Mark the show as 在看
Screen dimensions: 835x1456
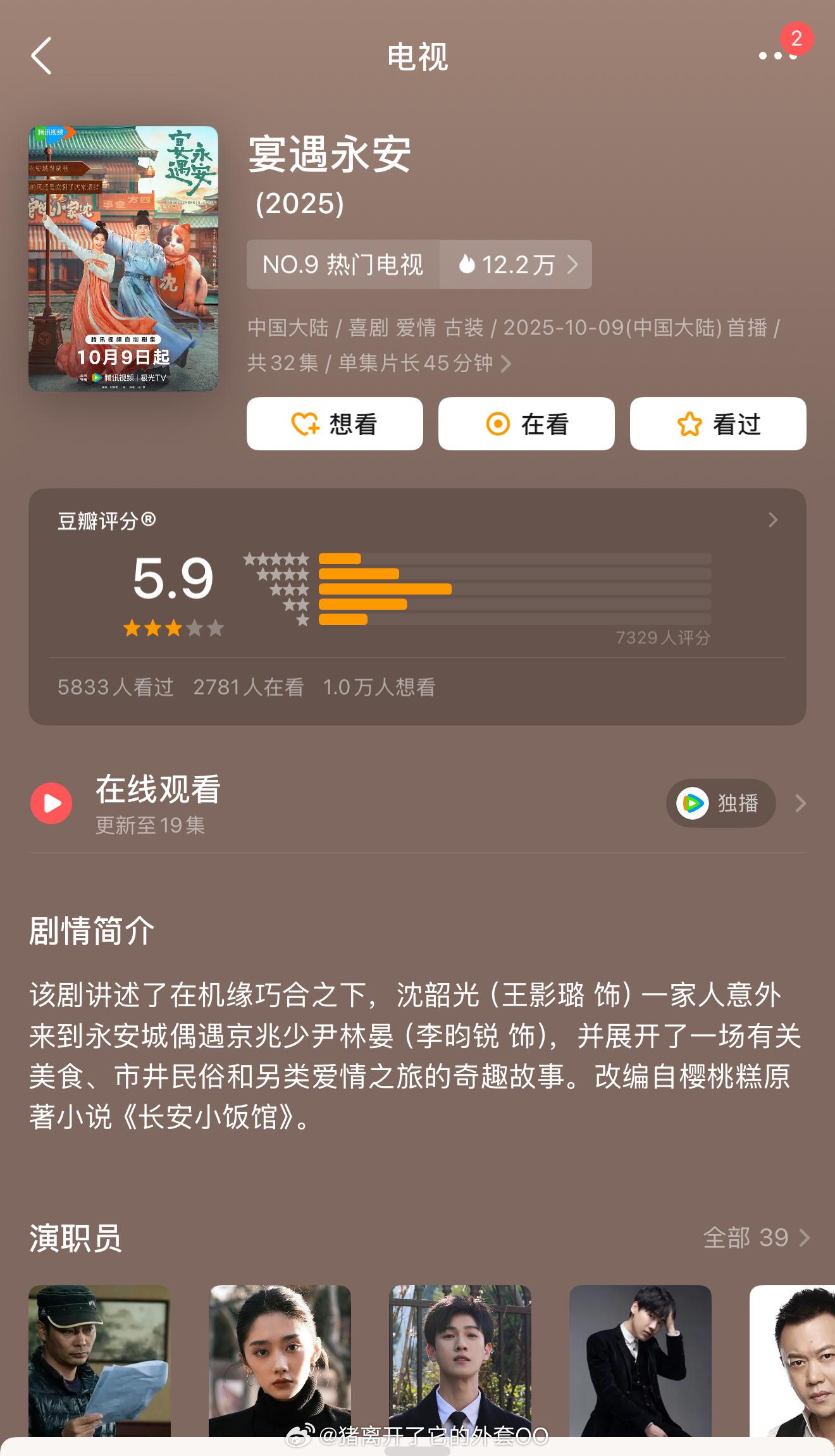[526, 424]
